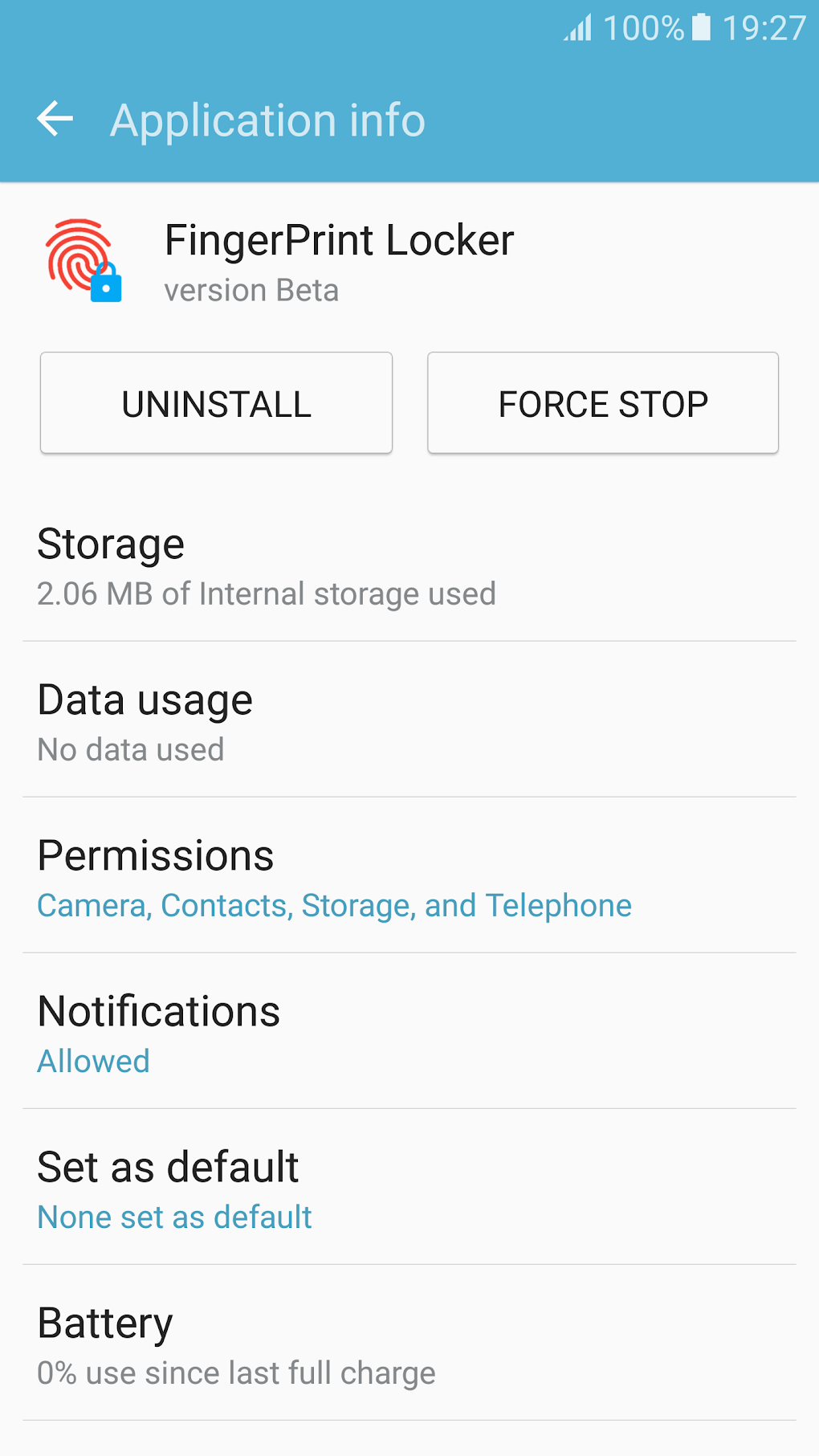Screen dimensions: 819x1456
Task: Click the back arrow in the header
Action: pyautogui.click(x=54, y=120)
